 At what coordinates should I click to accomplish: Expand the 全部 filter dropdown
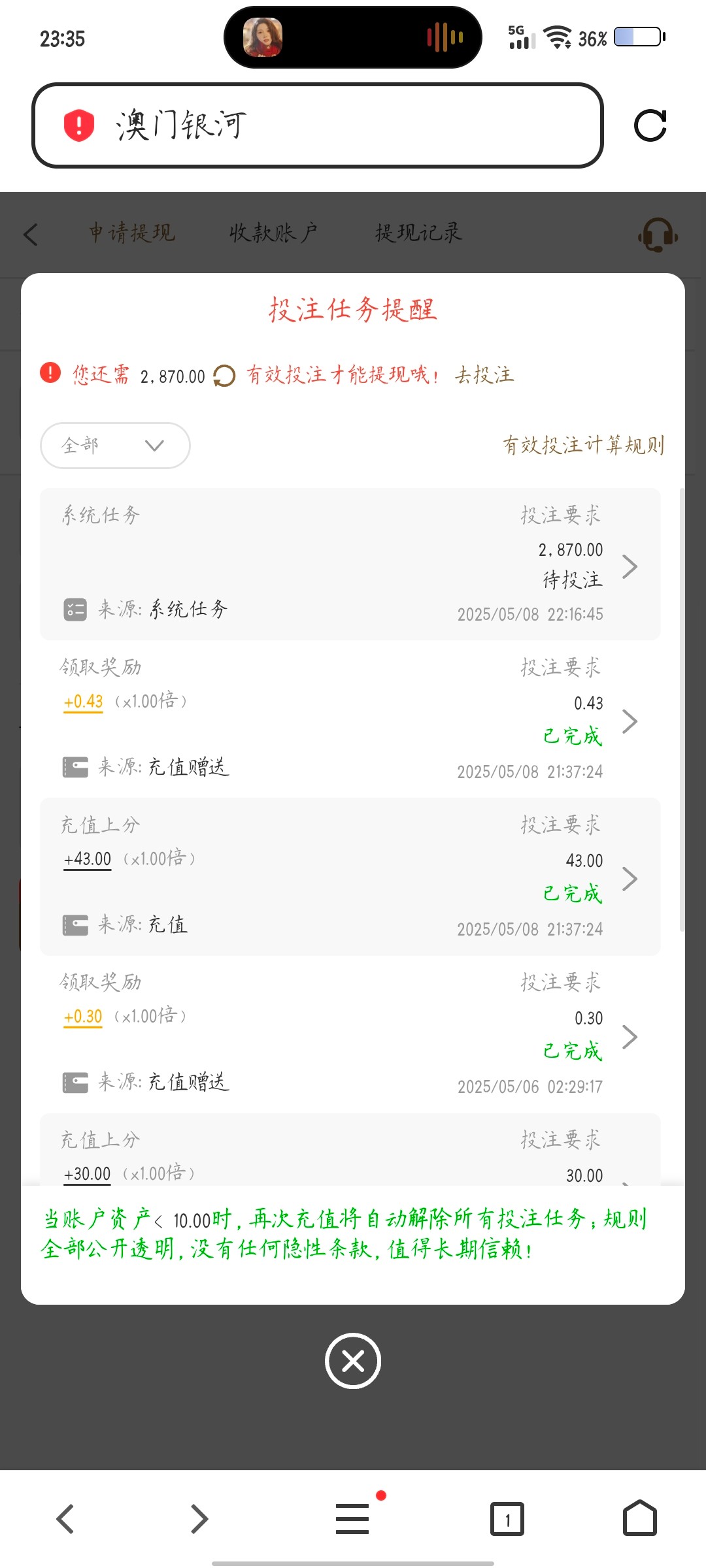115,446
